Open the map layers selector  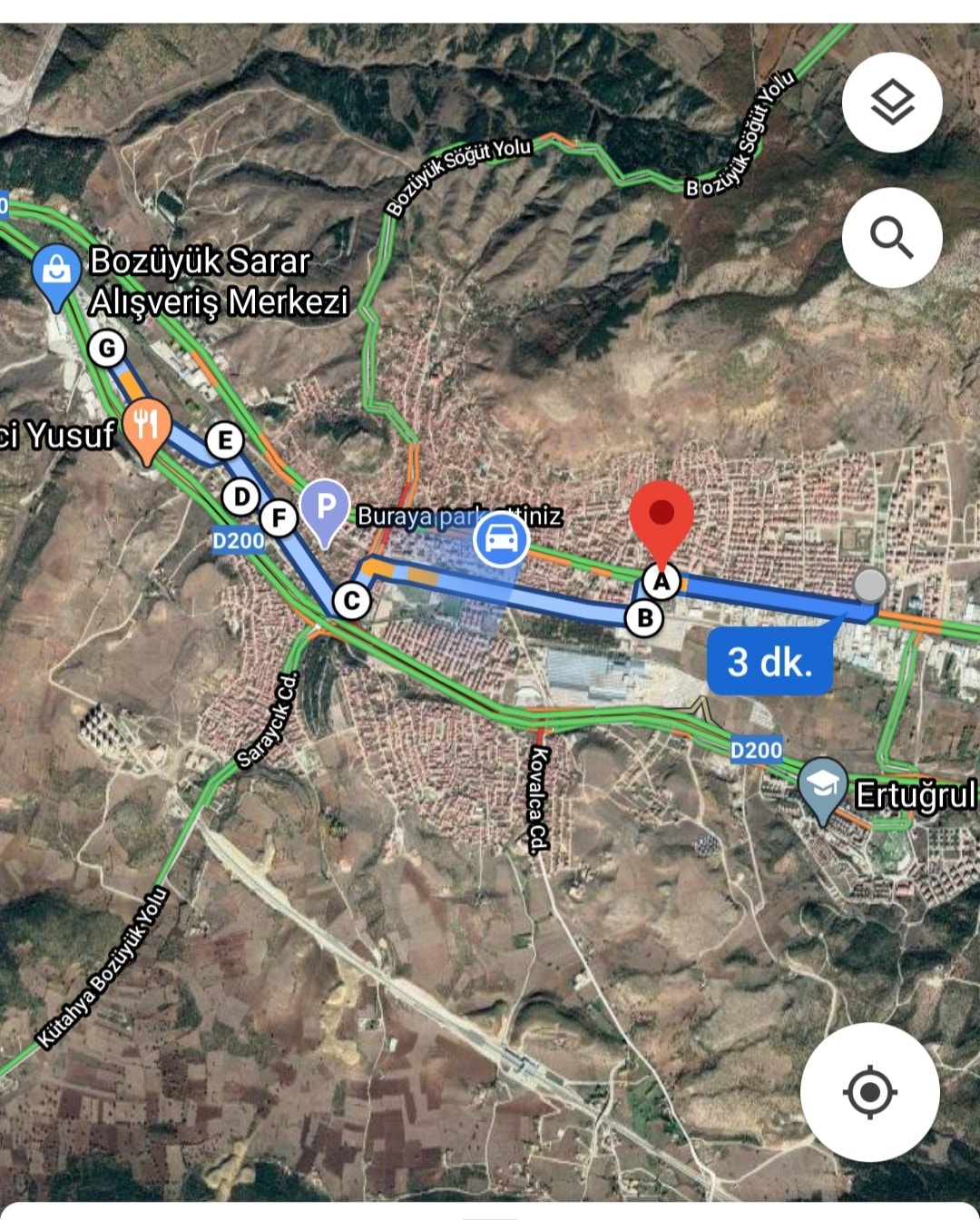[x=892, y=102]
